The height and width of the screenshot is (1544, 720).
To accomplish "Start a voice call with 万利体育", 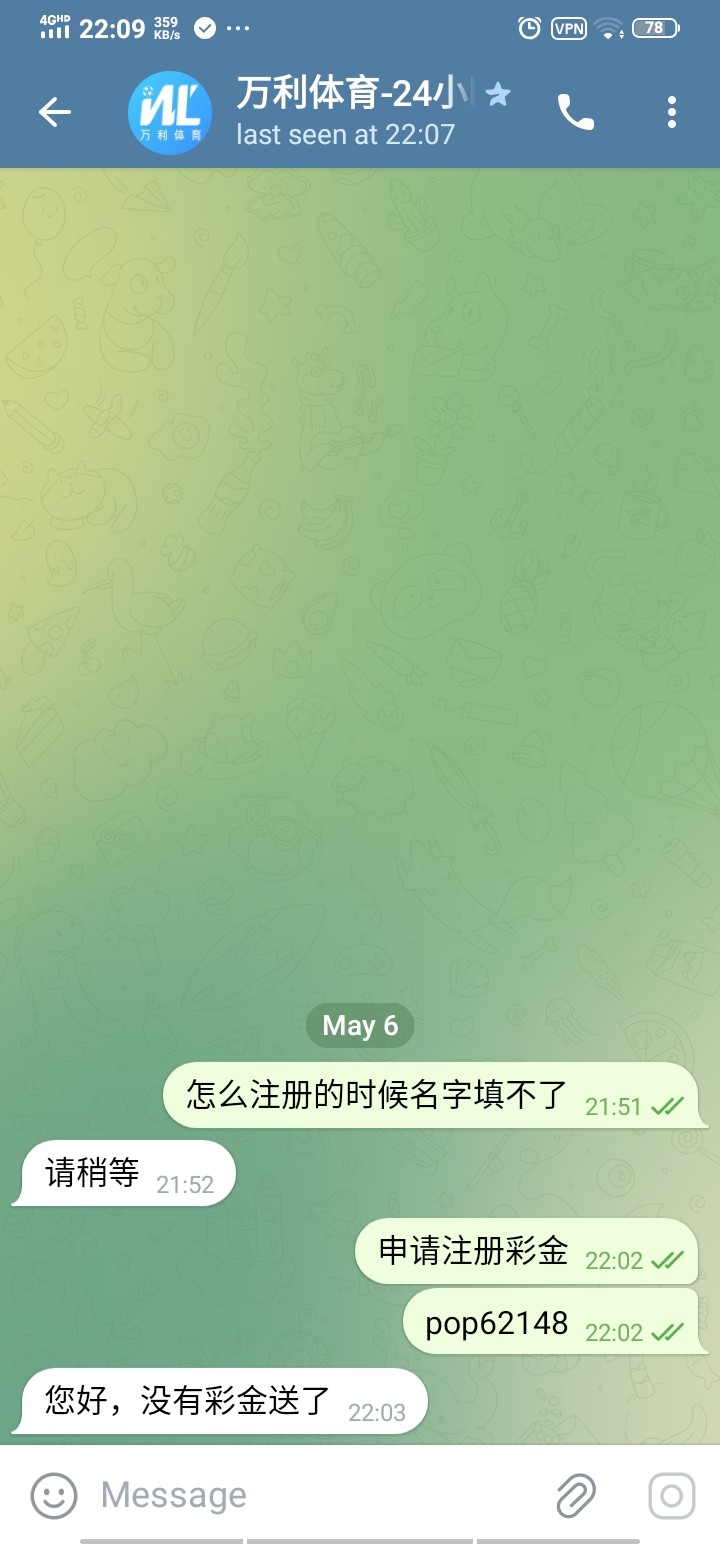I will (575, 112).
